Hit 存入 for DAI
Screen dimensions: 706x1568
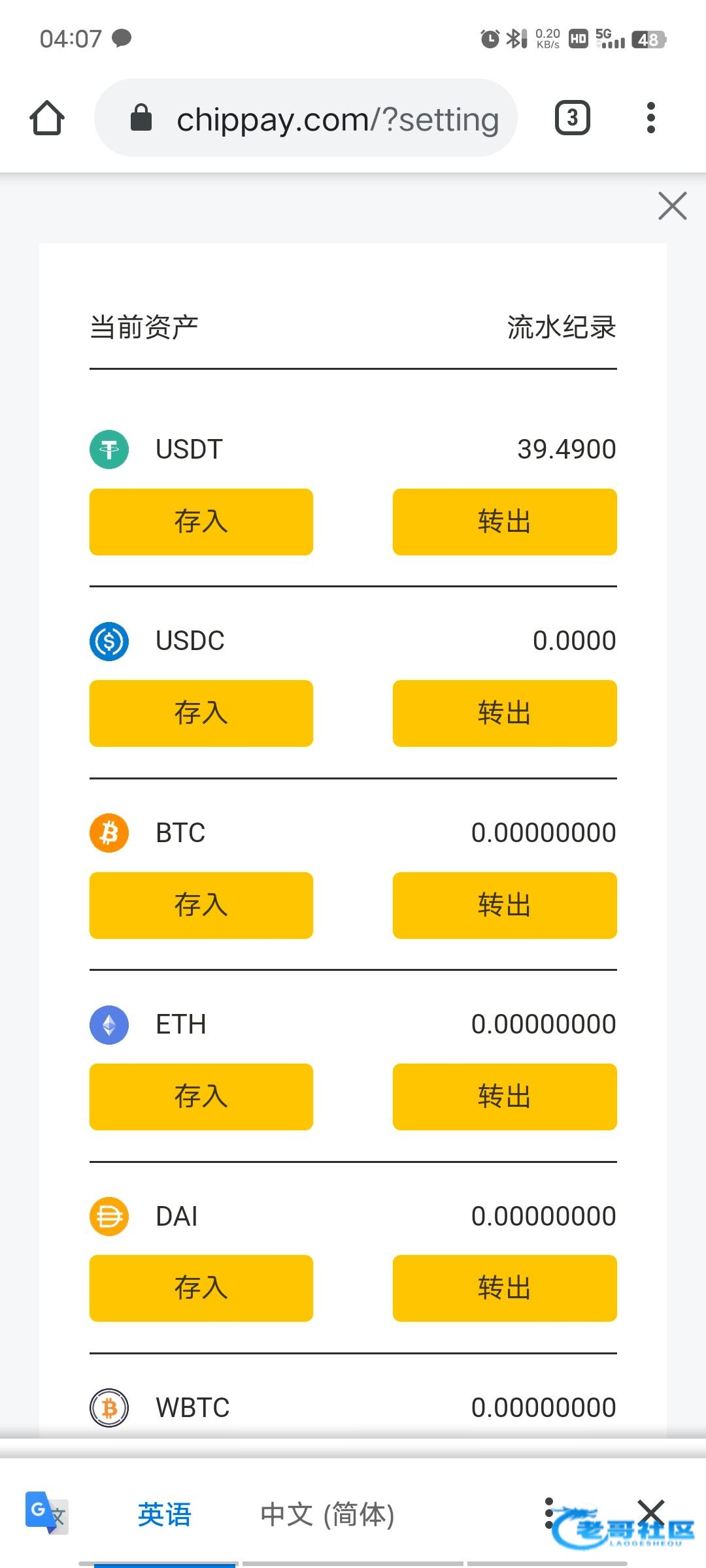click(x=201, y=1288)
